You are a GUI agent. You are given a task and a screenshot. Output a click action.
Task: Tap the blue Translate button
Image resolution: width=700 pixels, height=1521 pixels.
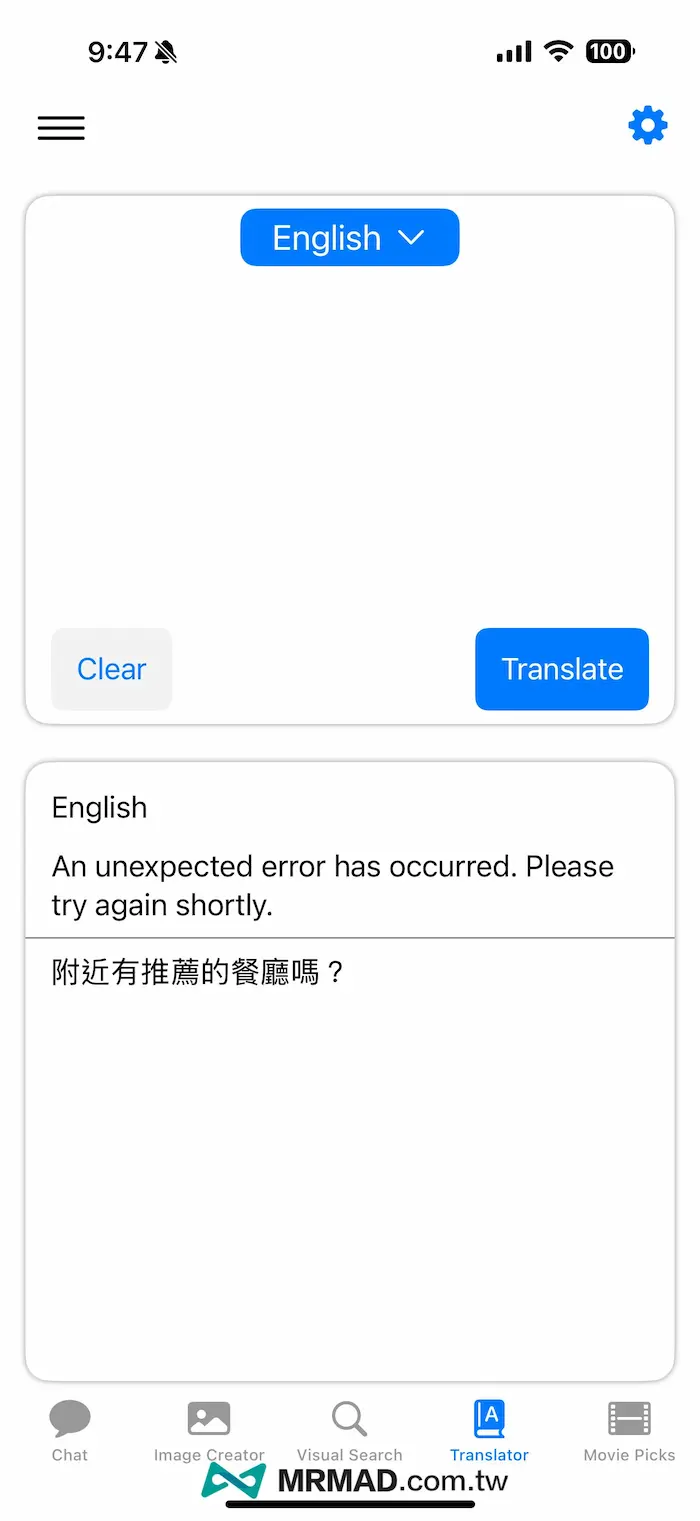coord(561,669)
